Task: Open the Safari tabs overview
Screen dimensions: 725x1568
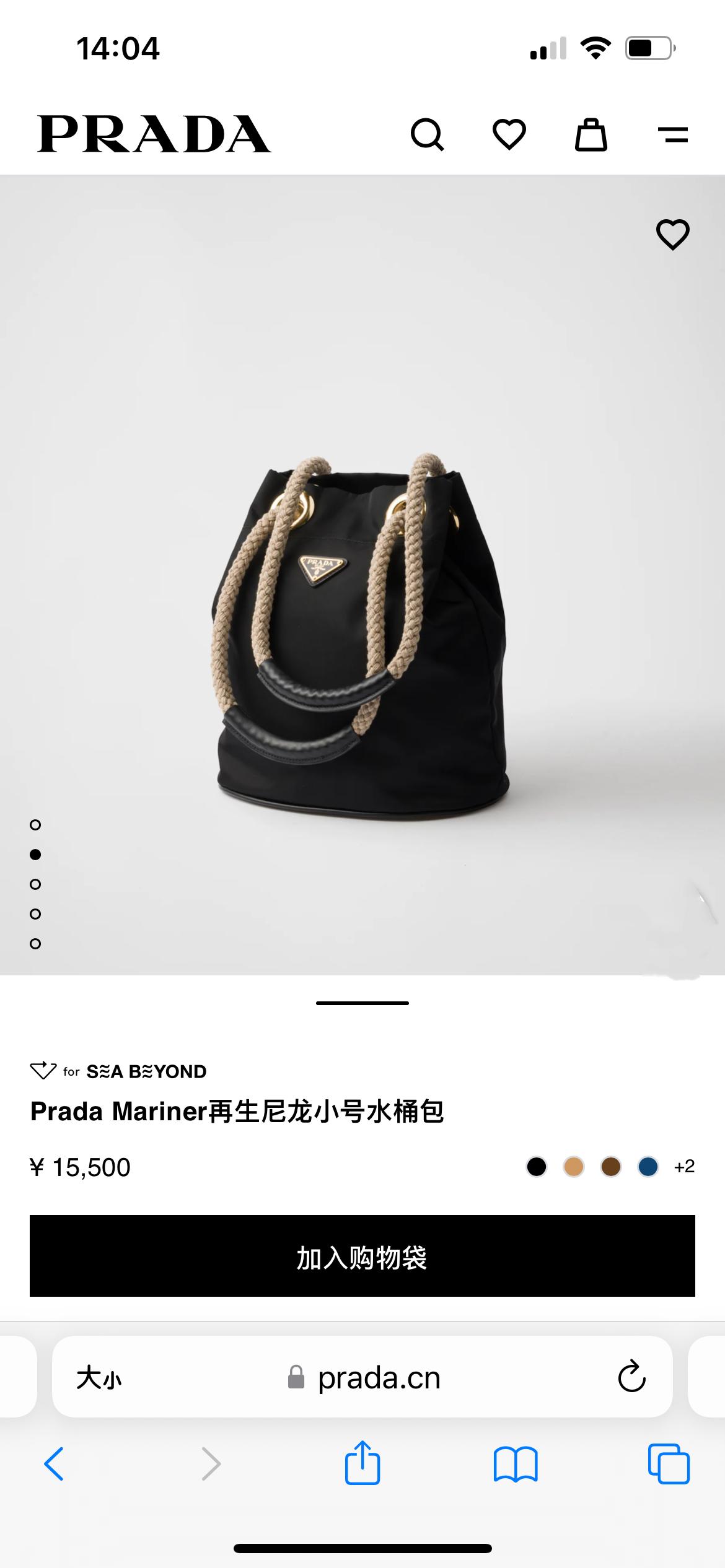Action: (669, 1464)
